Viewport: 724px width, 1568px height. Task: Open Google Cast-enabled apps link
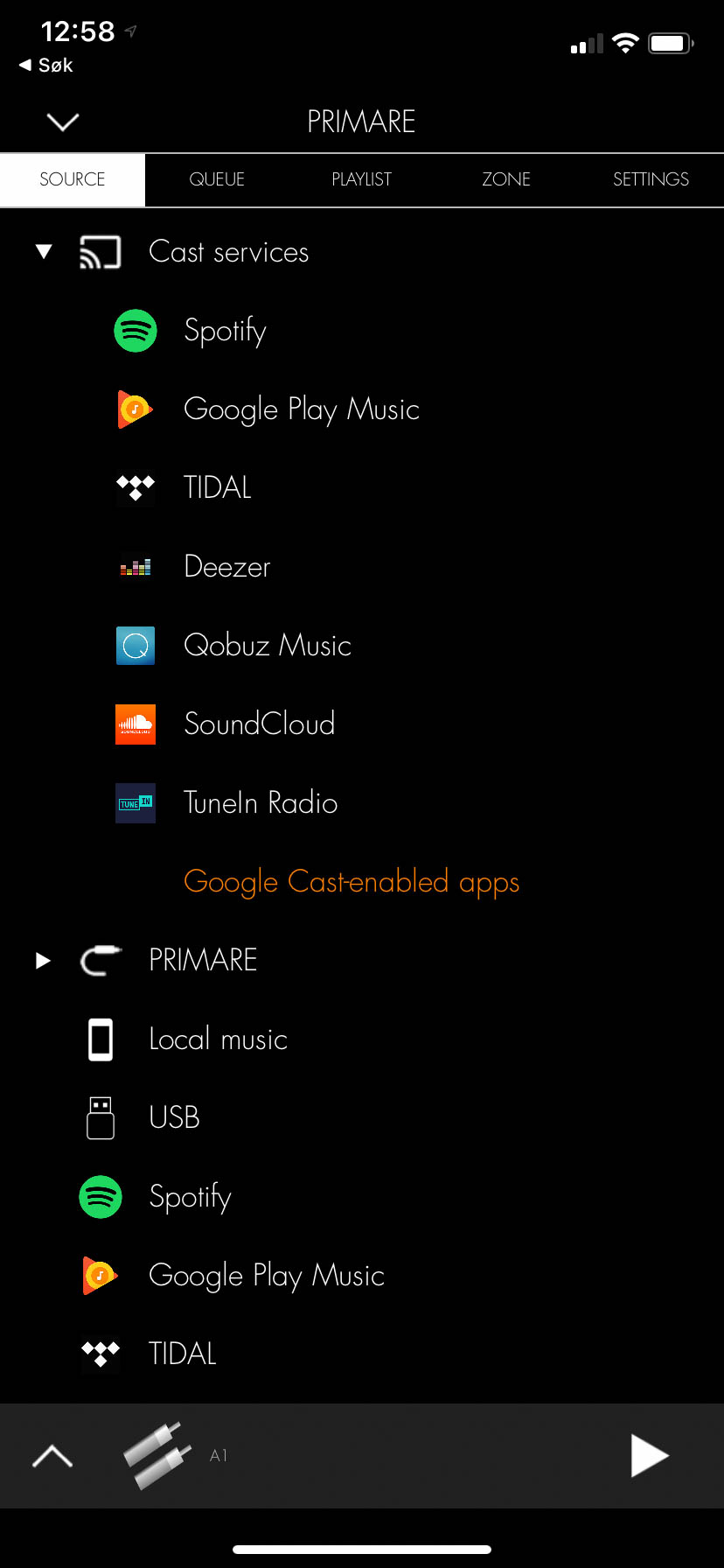pos(352,882)
